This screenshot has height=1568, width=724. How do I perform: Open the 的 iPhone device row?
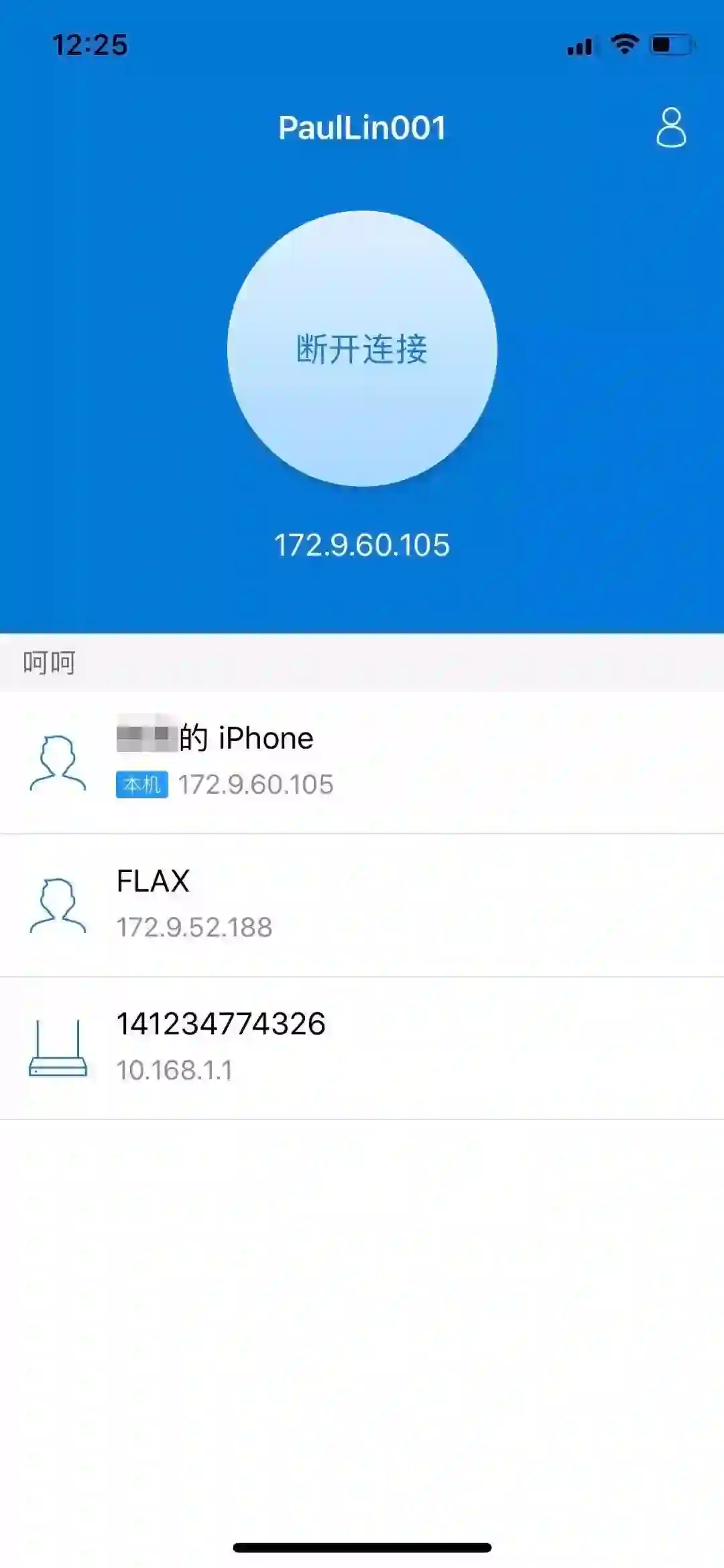coord(362,762)
